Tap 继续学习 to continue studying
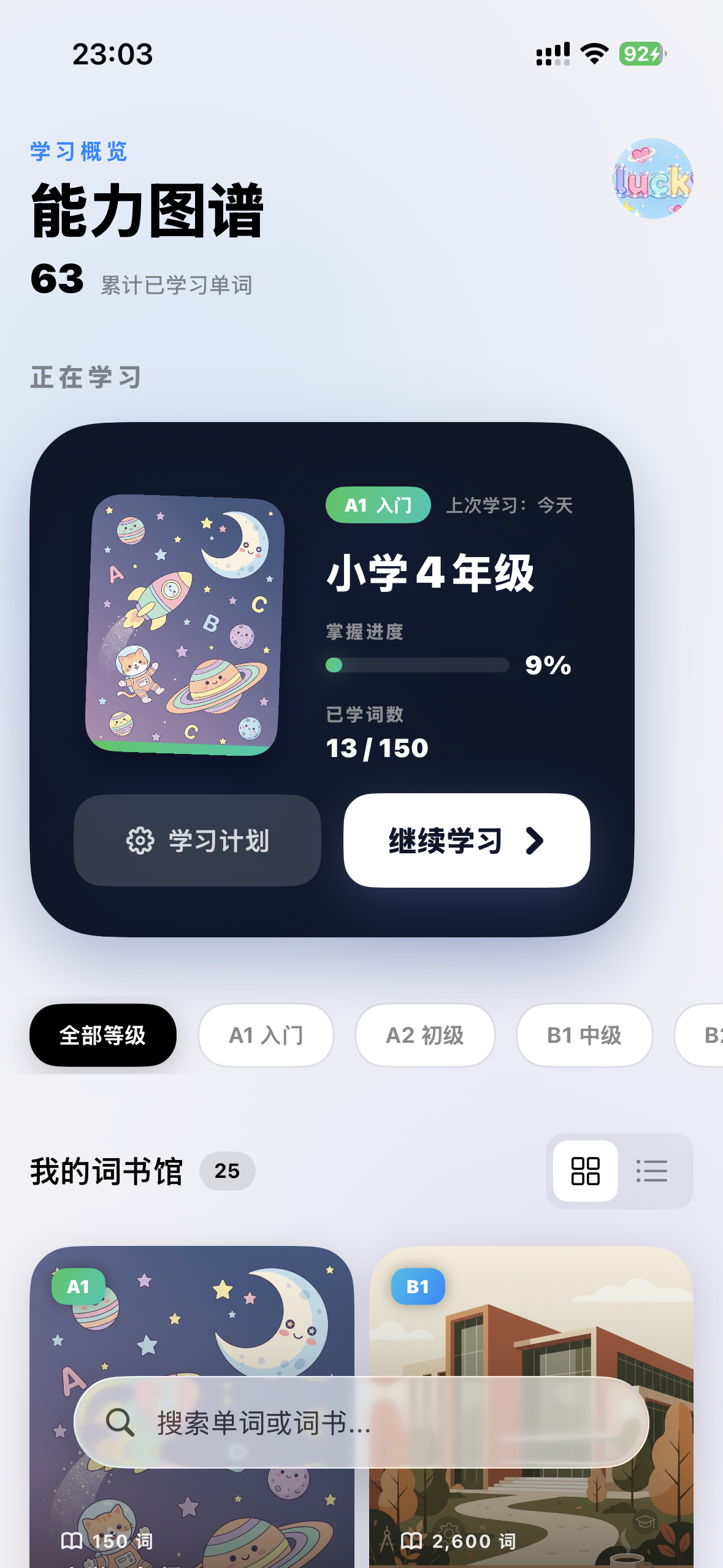Image resolution: width=723 pixels, height=1568 pixels. (467, 840)
